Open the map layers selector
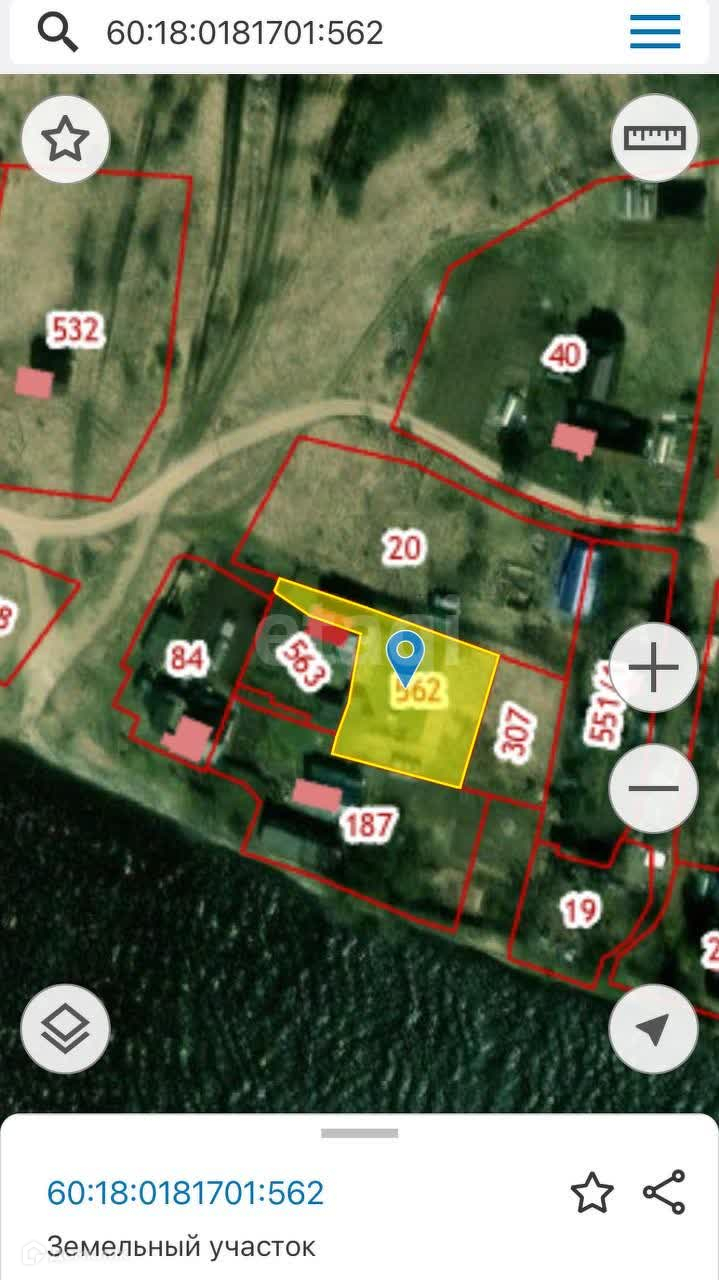719x1280 pixels. (x=65, y=1029)
